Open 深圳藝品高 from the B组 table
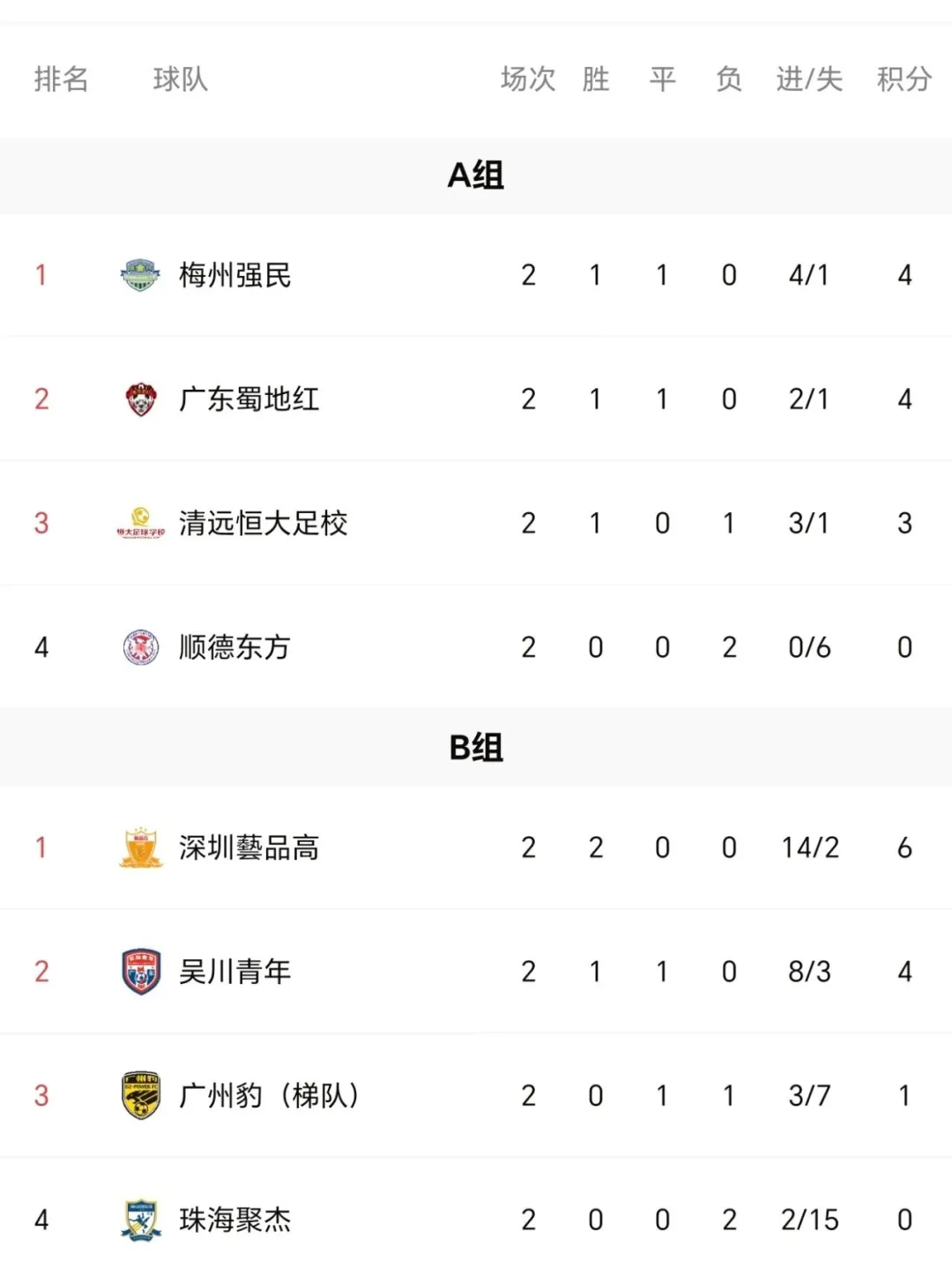 249,847
